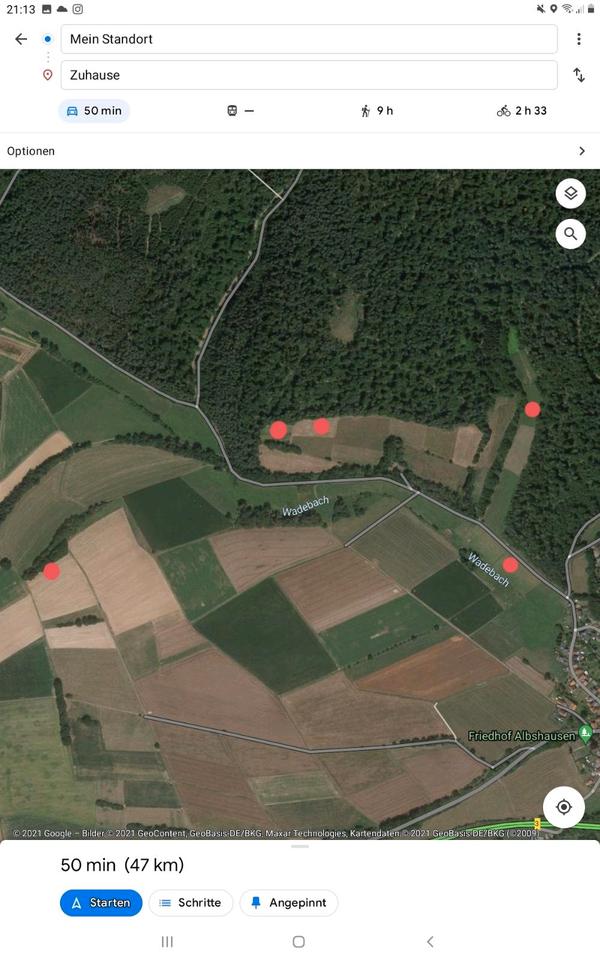Tap the Angepinnt pin button
The width and height of the screenshot is (600, 960).
coord(288,902)
